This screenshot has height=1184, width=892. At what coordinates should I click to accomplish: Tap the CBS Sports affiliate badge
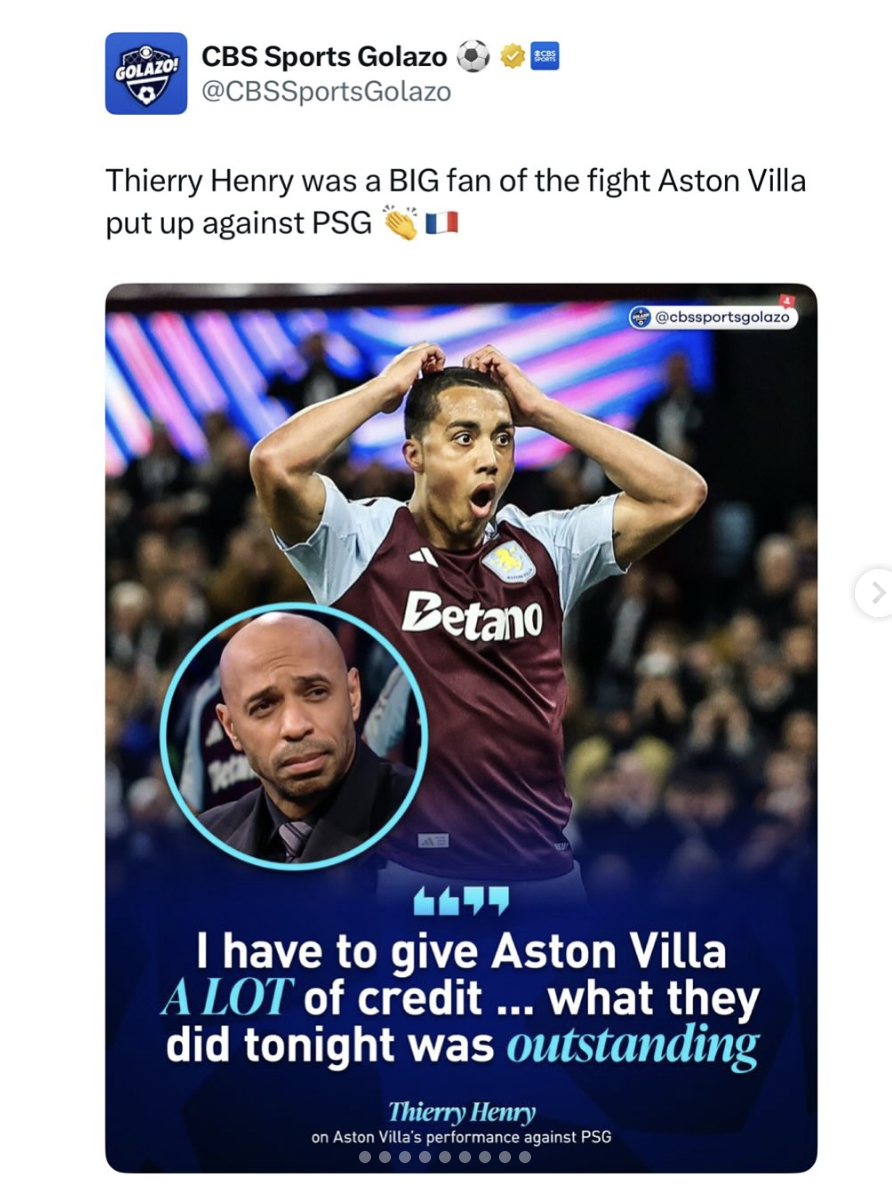[545, 58]
